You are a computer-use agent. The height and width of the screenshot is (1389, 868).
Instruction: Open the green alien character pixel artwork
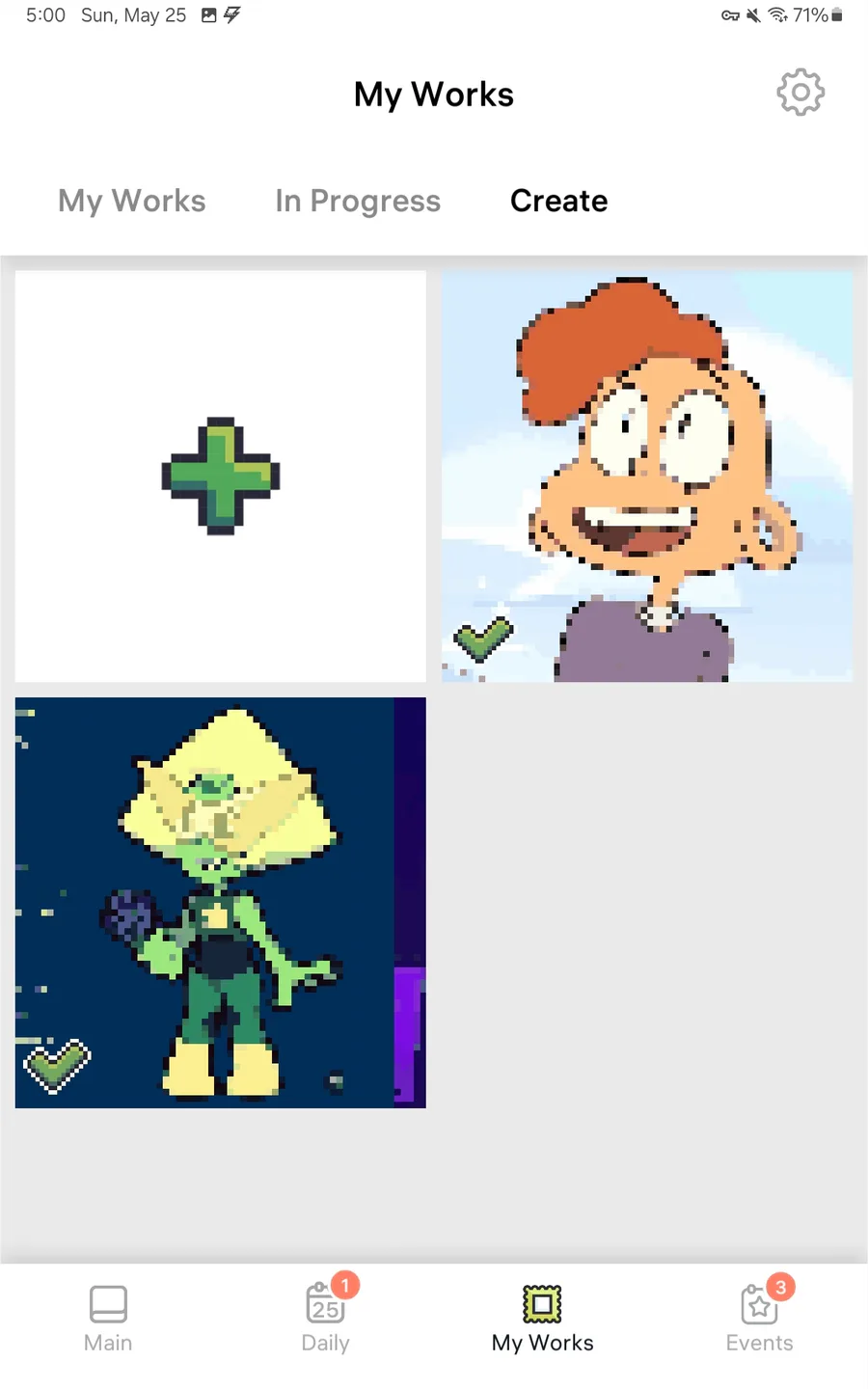pyautogui.click(x=221, y=903)
